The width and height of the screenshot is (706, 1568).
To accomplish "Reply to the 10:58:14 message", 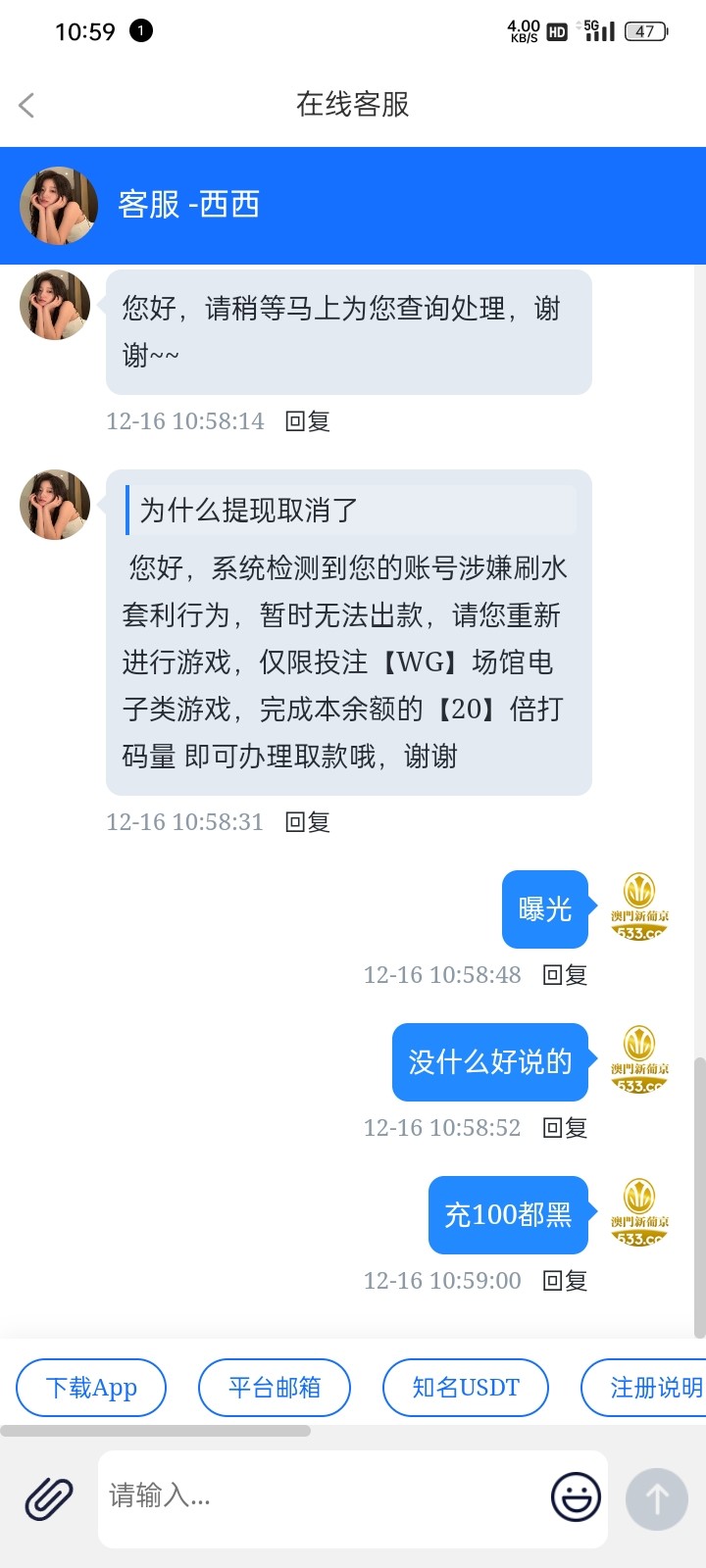I will coord(307,421).
